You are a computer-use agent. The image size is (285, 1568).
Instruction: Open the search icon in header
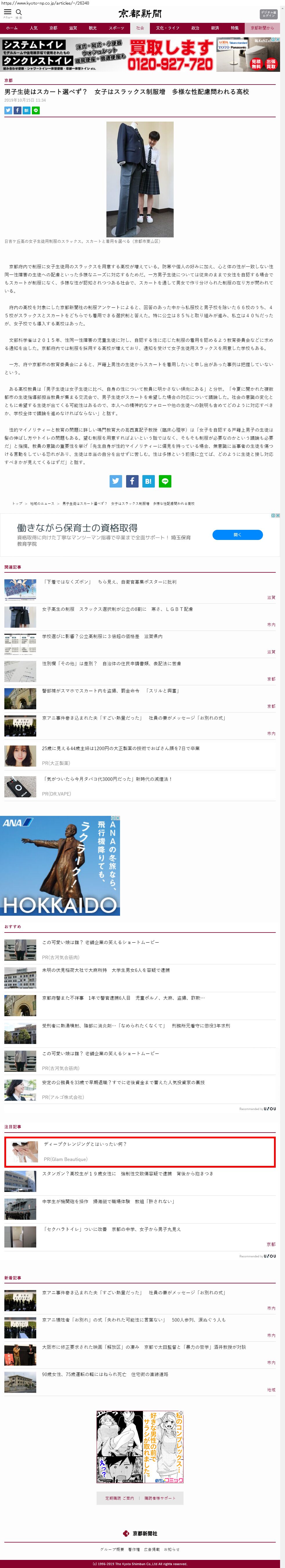[19, 13]
